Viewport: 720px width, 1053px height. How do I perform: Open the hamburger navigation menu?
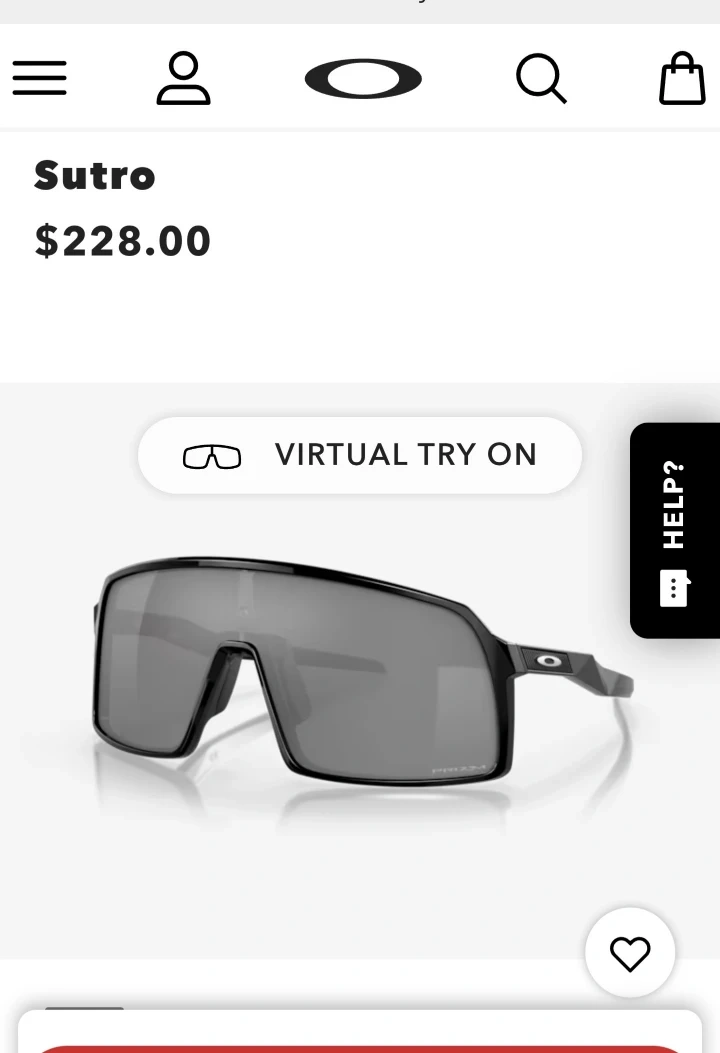pos(40,78)
